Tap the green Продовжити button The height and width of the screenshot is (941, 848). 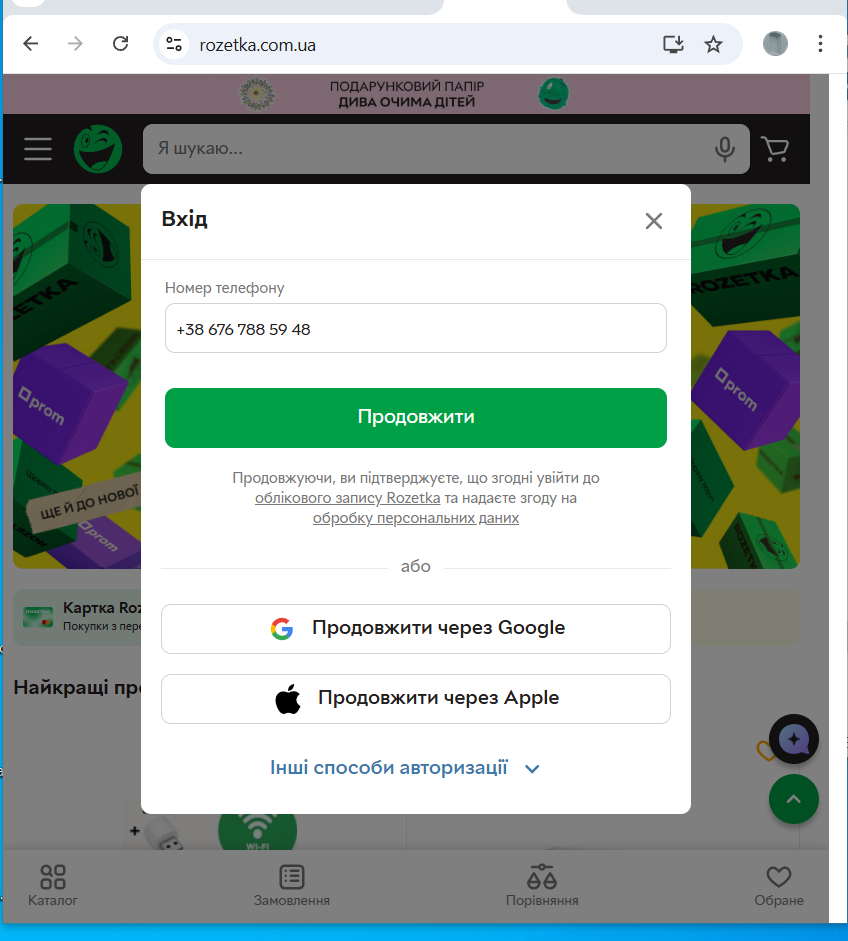pos(415,417)
